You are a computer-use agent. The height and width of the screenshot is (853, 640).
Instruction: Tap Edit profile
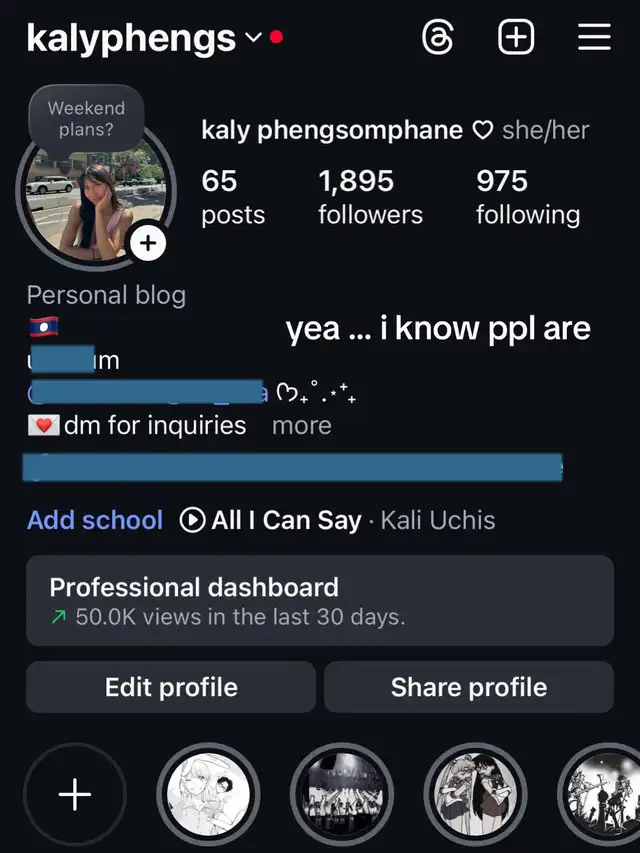(x=171, y=687)
